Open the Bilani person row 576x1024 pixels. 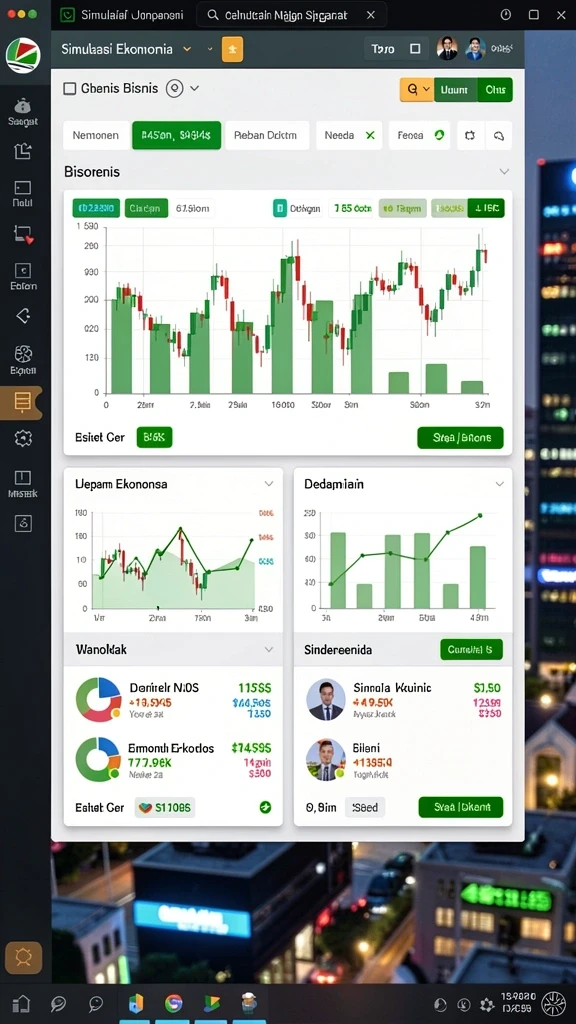point(404,760)
